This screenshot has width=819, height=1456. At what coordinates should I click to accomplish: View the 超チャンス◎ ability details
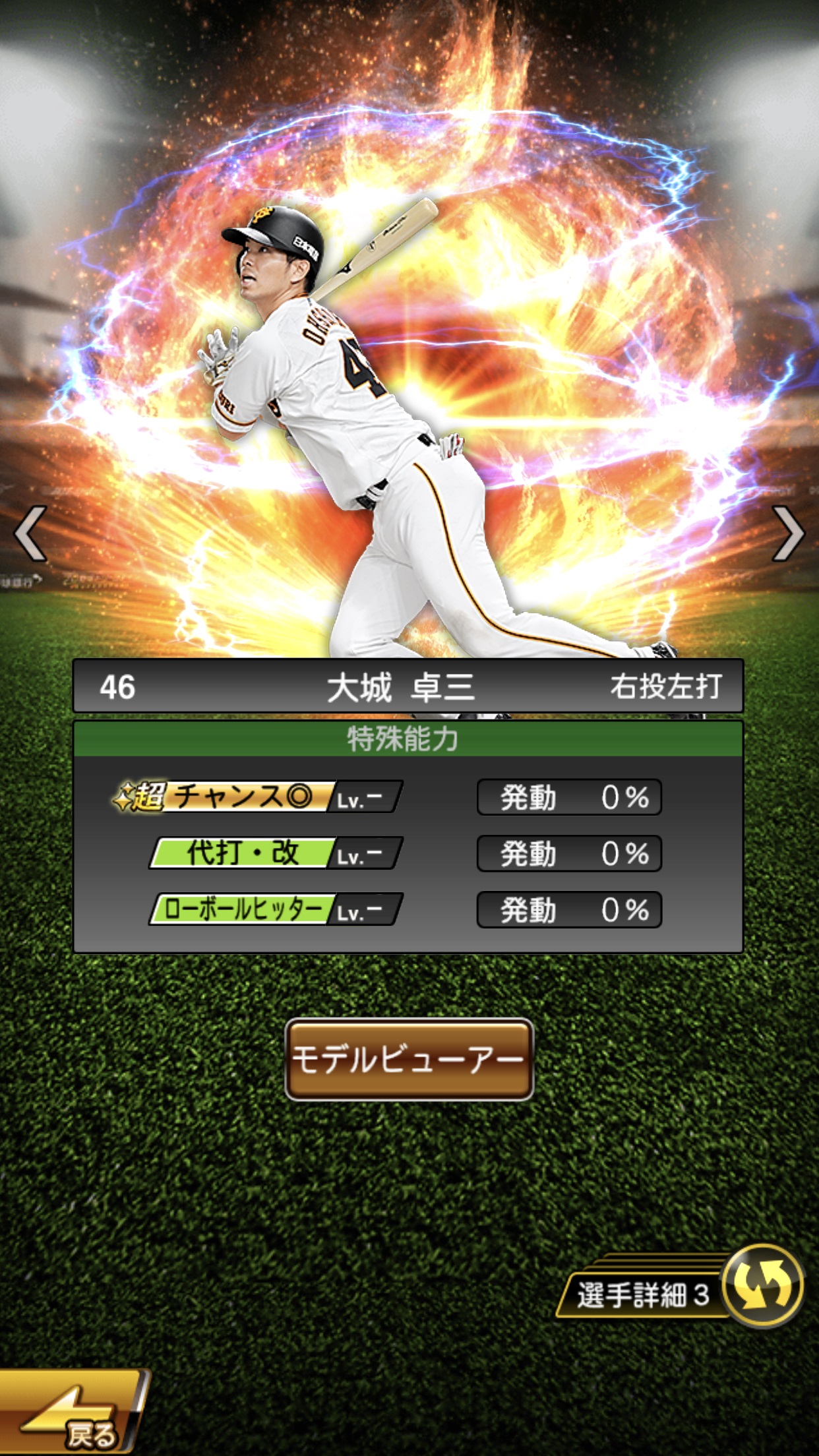tap(257, 797)
